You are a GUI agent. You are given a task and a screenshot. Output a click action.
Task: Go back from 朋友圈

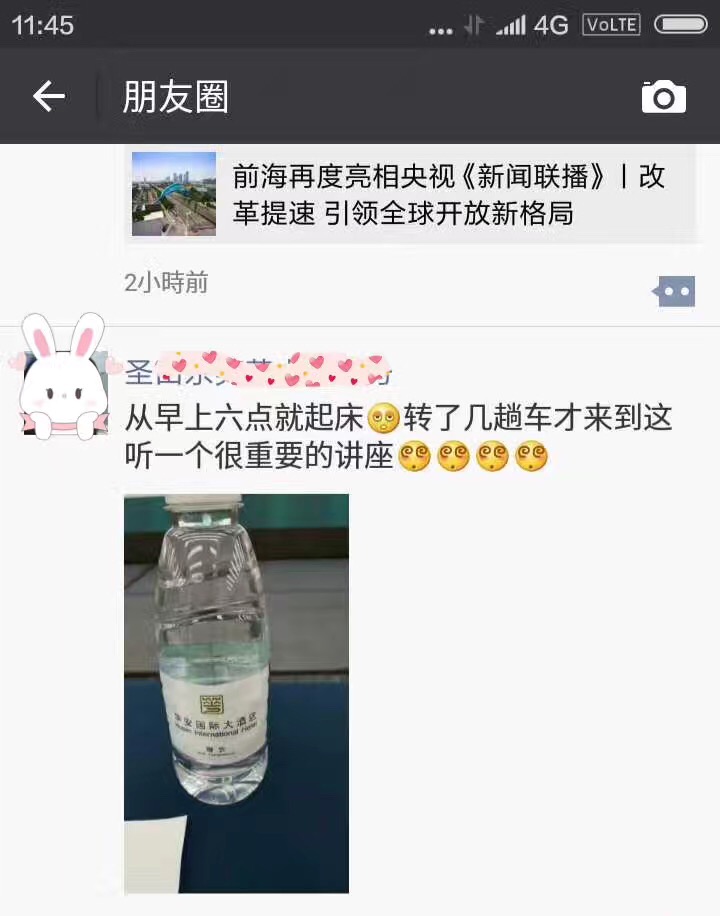48,96
